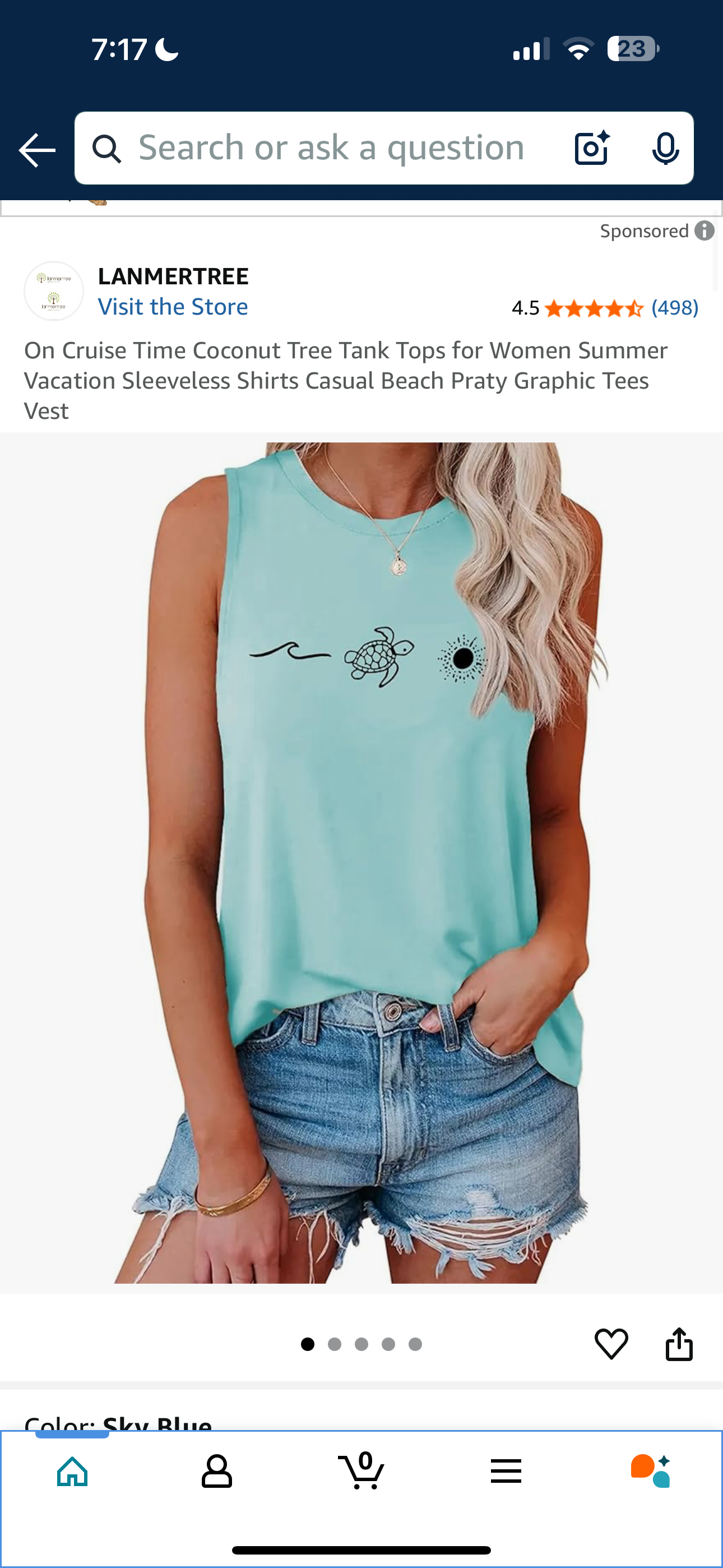The width and height of the screenshot is (723, 1568).
Task: Go back using the arrow icon
Action: click(37, 150)
